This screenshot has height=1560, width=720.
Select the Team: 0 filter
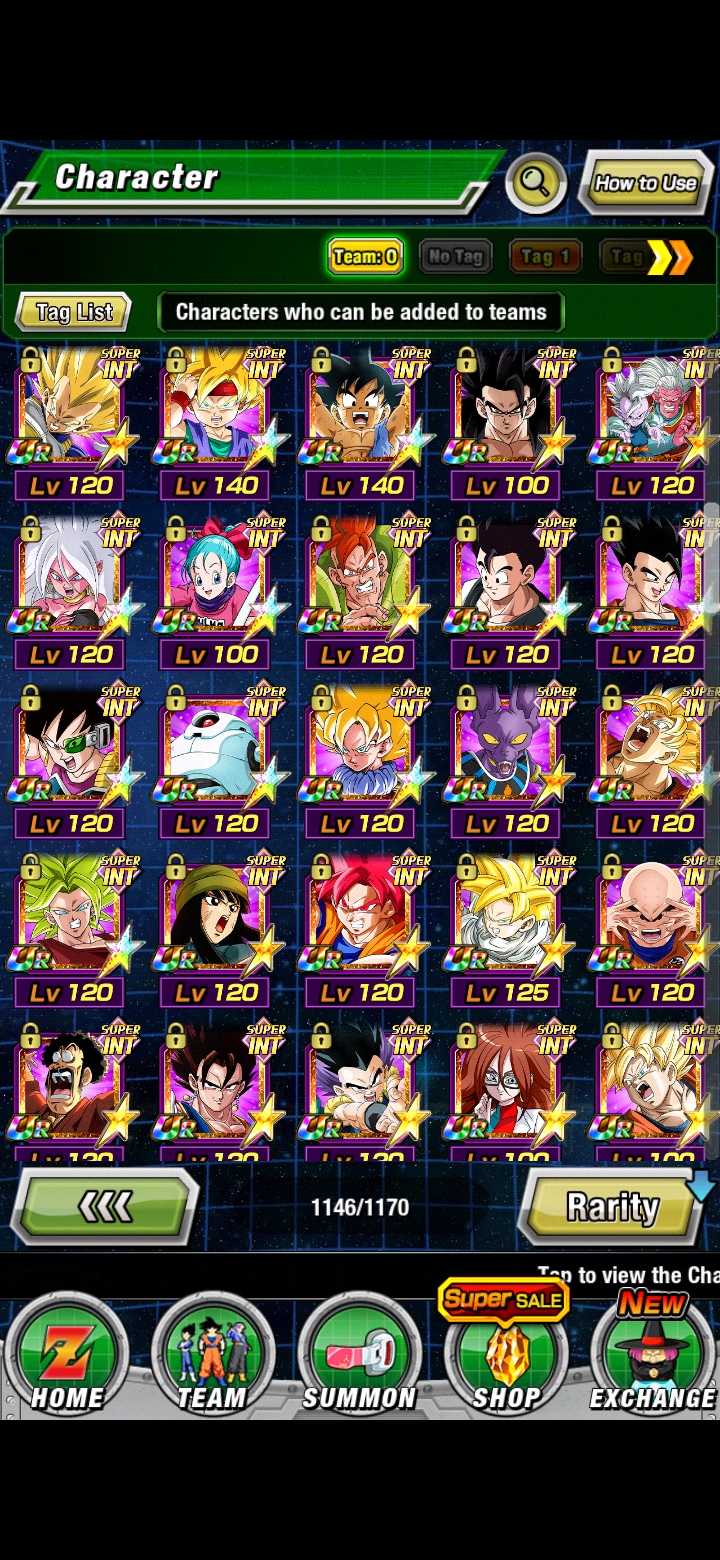pos(365,257)
